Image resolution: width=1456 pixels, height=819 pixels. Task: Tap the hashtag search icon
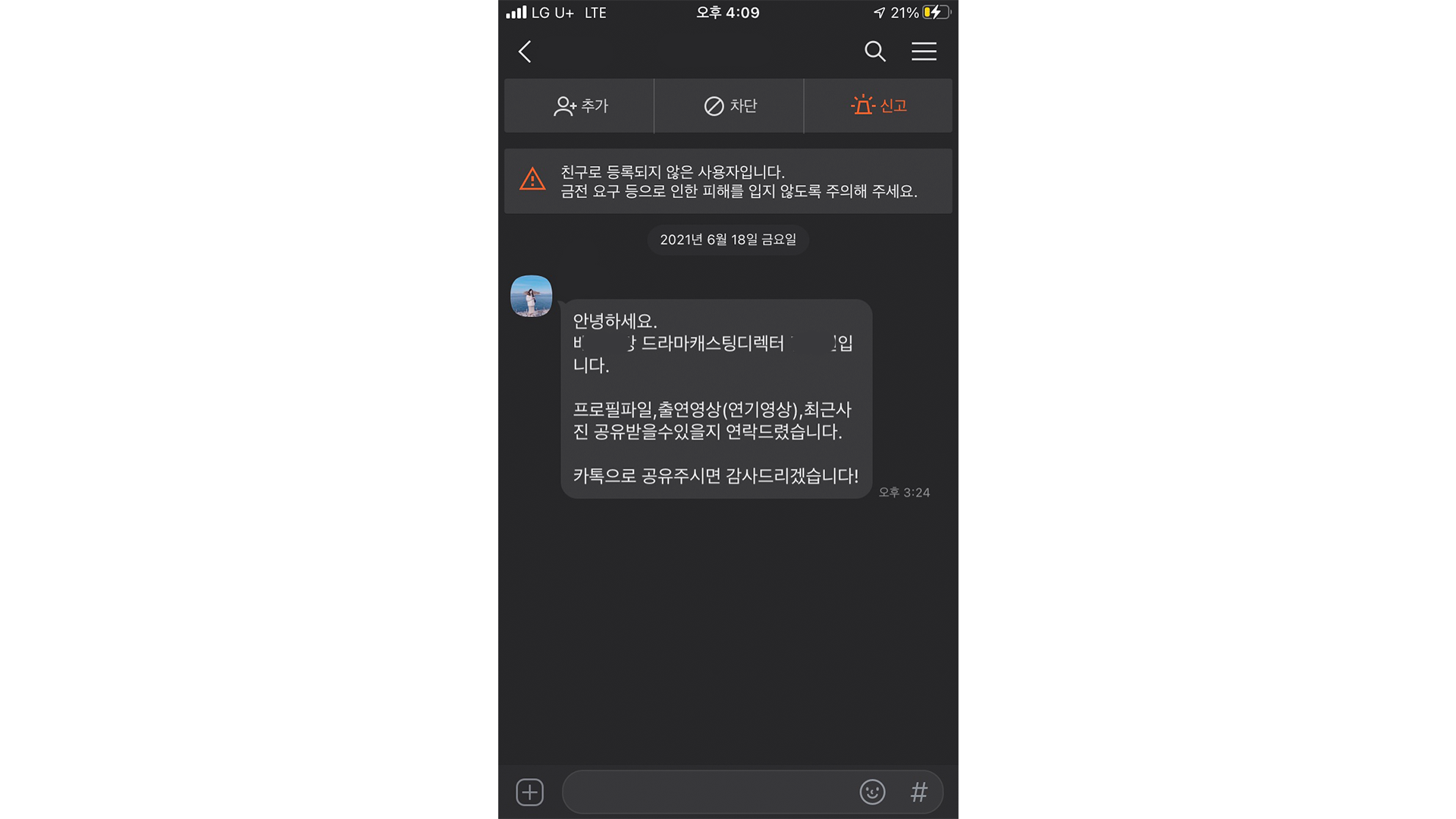click(918, 792)
